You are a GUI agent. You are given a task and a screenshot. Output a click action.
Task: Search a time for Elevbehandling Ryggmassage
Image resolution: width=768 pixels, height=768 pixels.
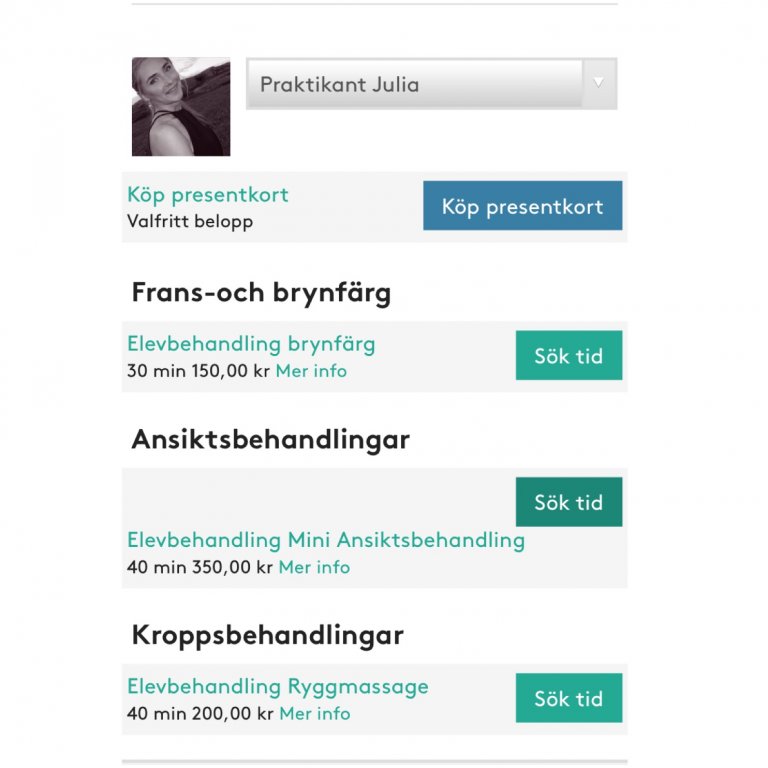568,698
